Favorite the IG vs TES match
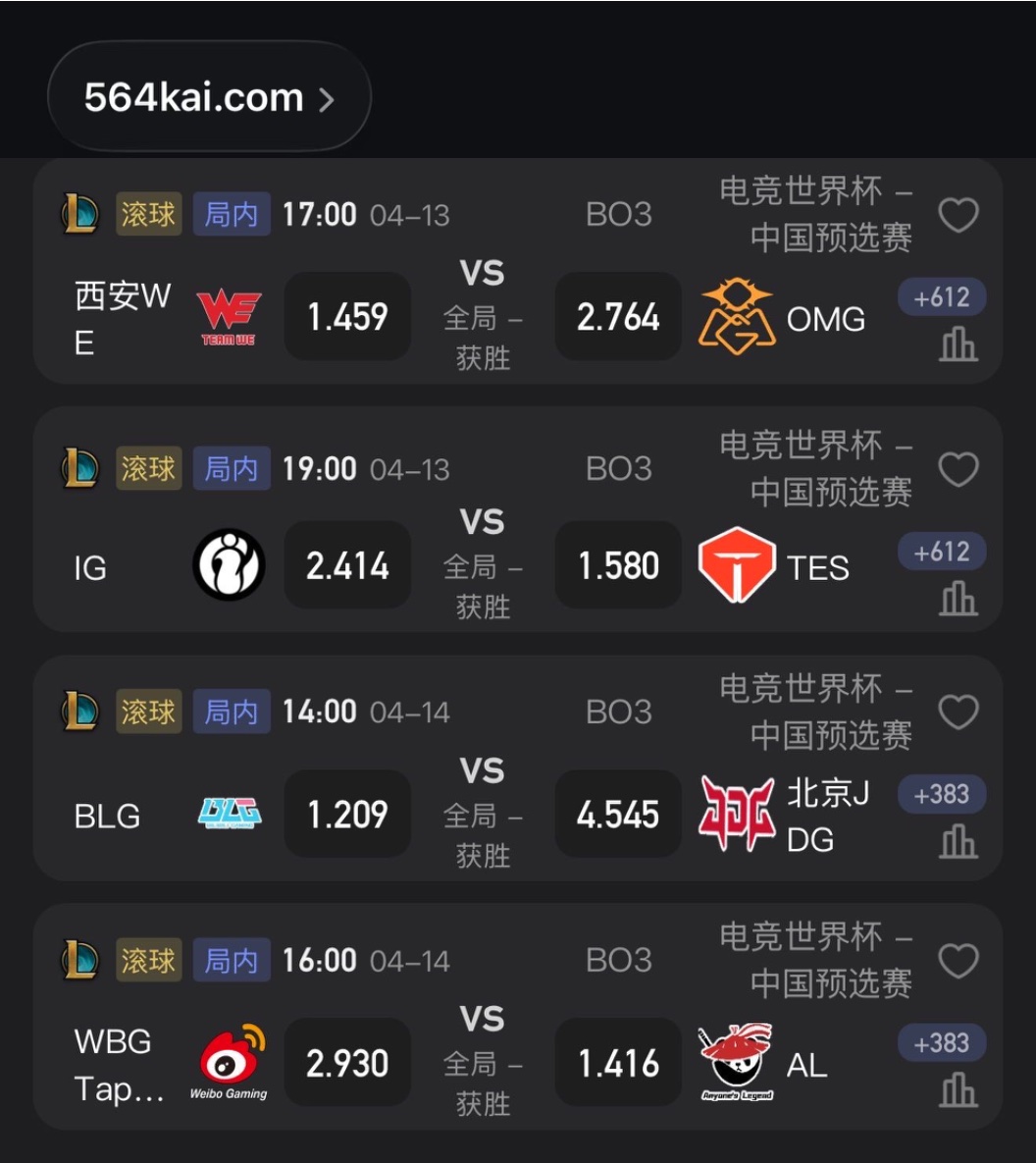 tap(958, 468)
